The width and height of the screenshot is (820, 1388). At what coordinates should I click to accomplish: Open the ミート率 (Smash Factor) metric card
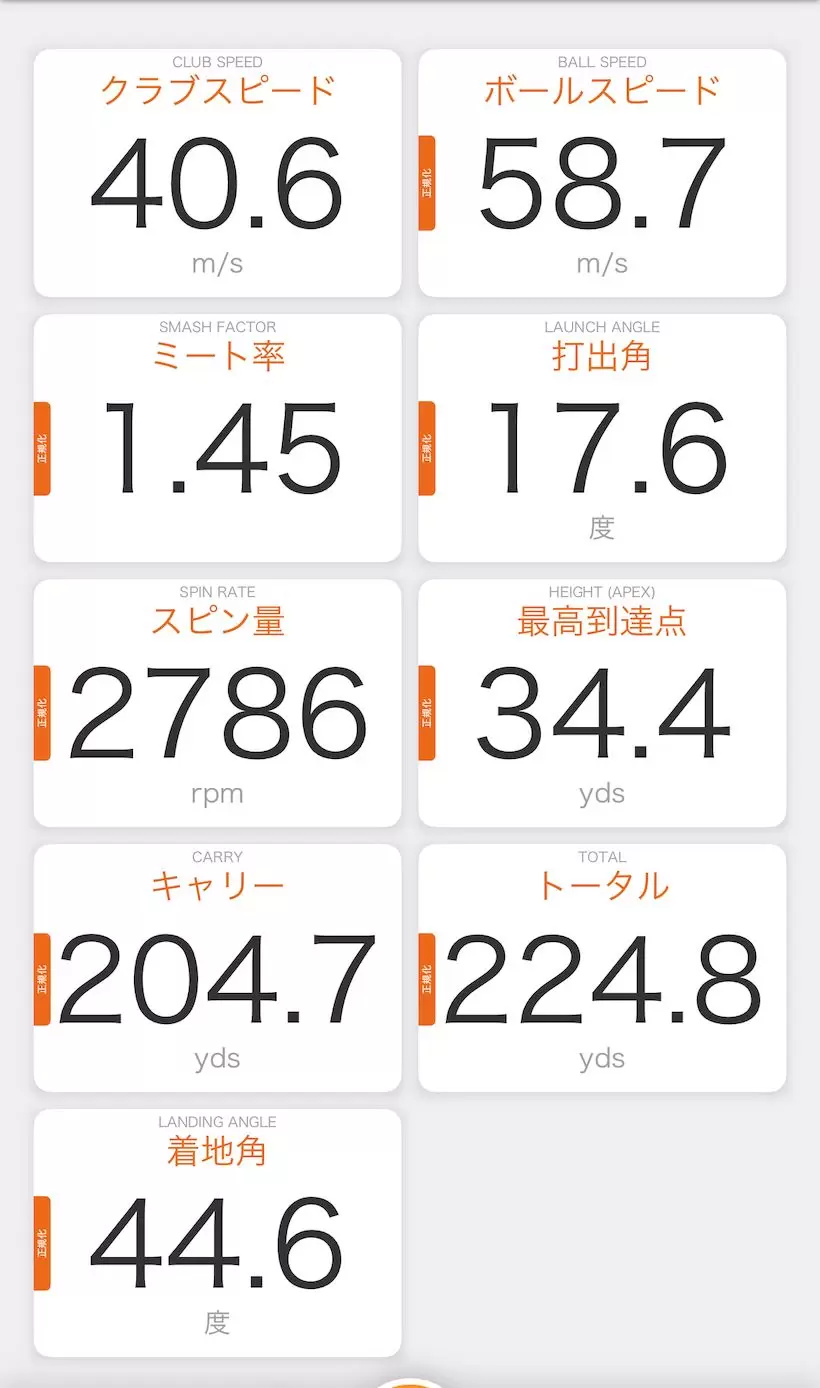point(217,437)
